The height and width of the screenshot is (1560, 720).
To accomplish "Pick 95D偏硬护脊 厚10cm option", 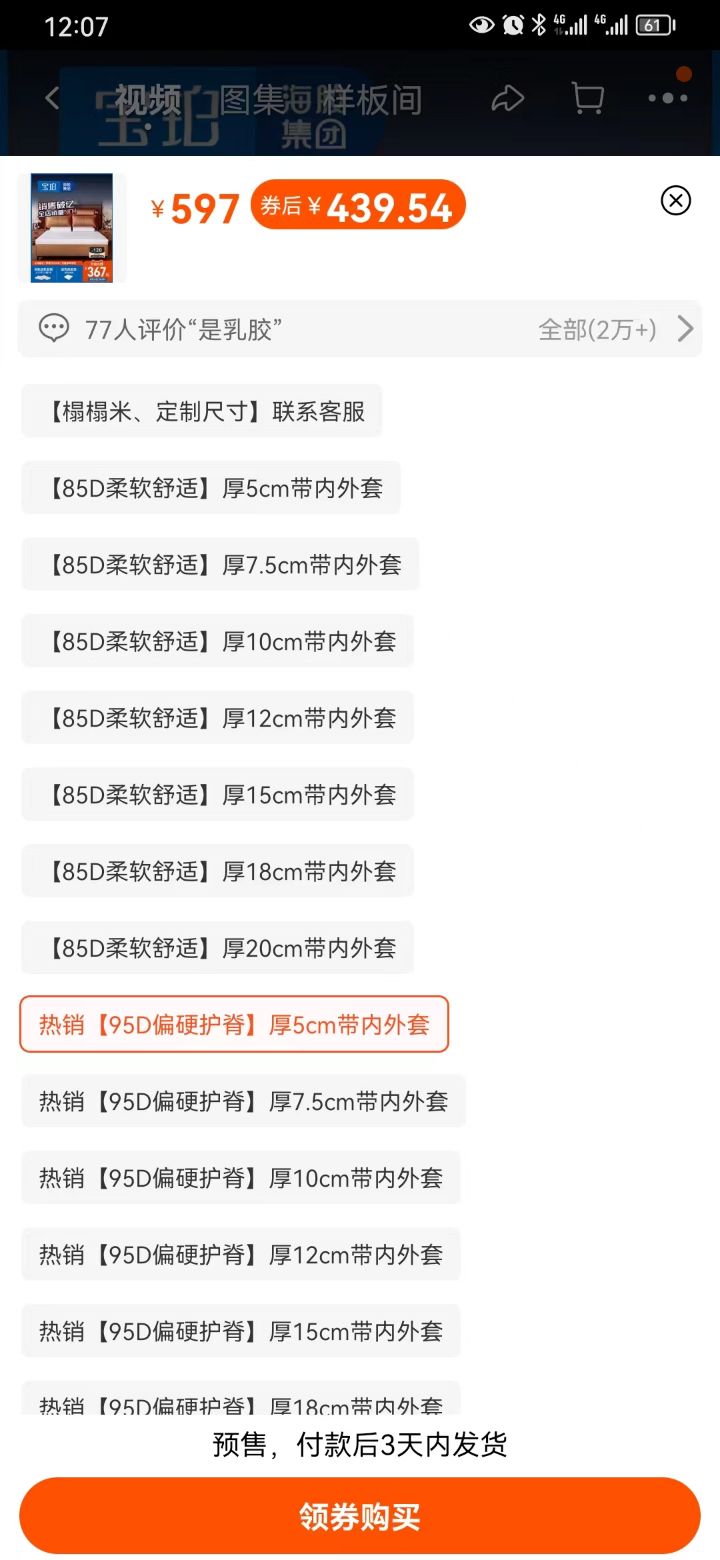I will [240, 1178].
